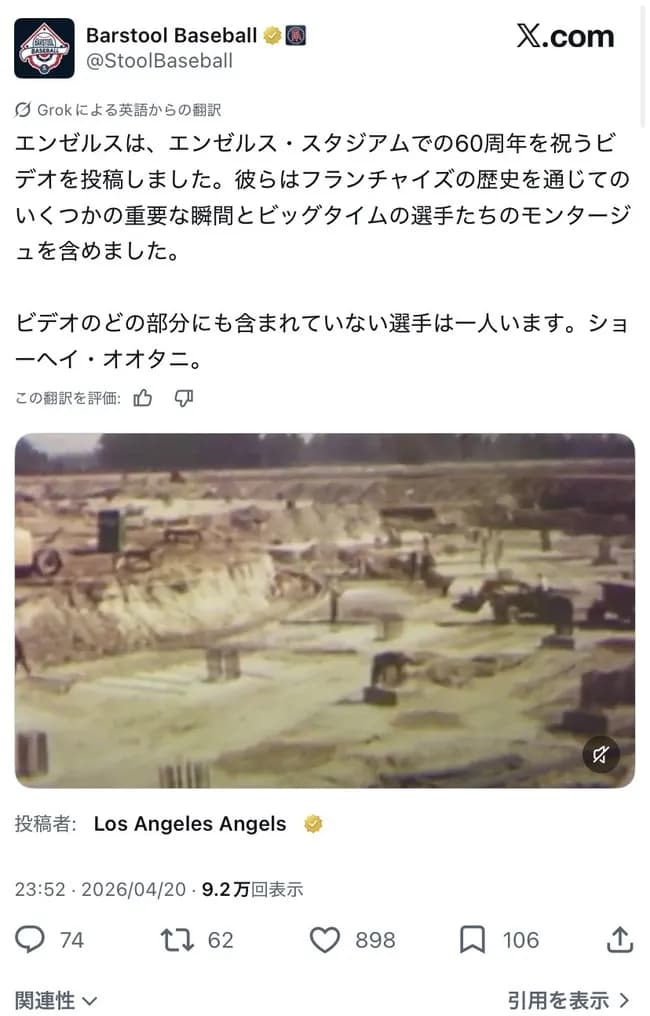Play the Angels stadium video

coord(324,610)
